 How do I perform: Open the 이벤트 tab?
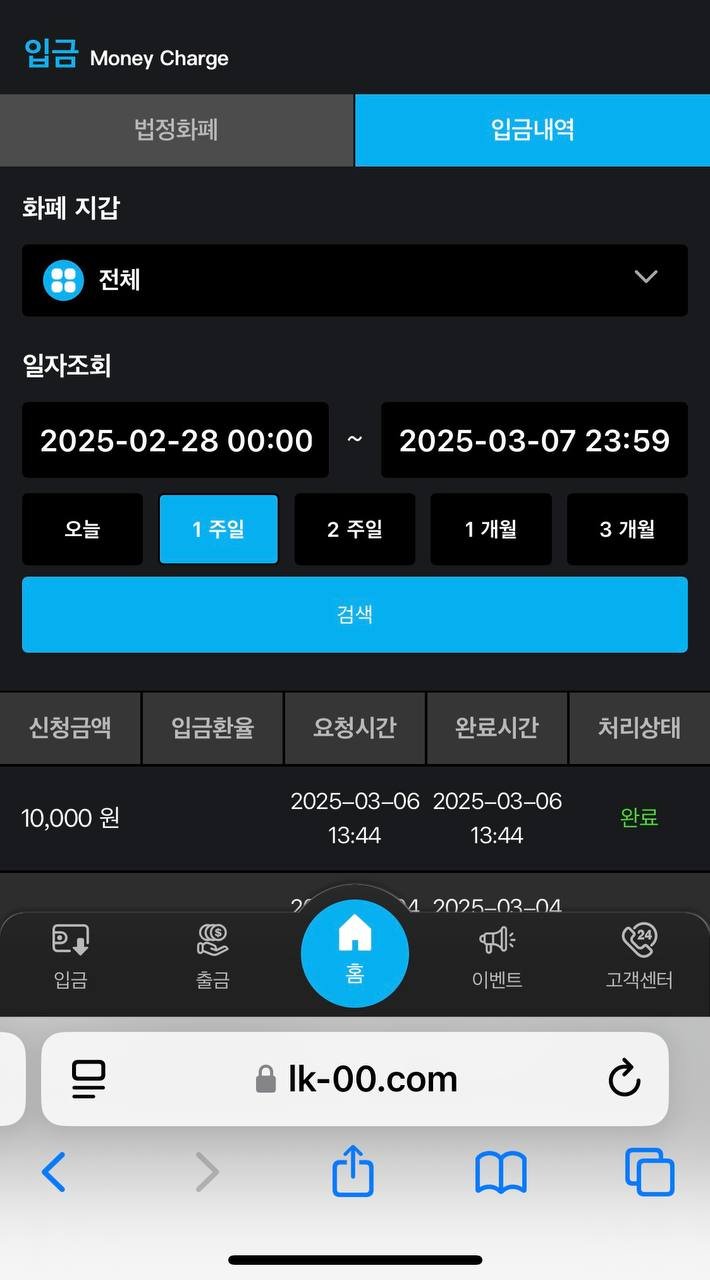497,957
